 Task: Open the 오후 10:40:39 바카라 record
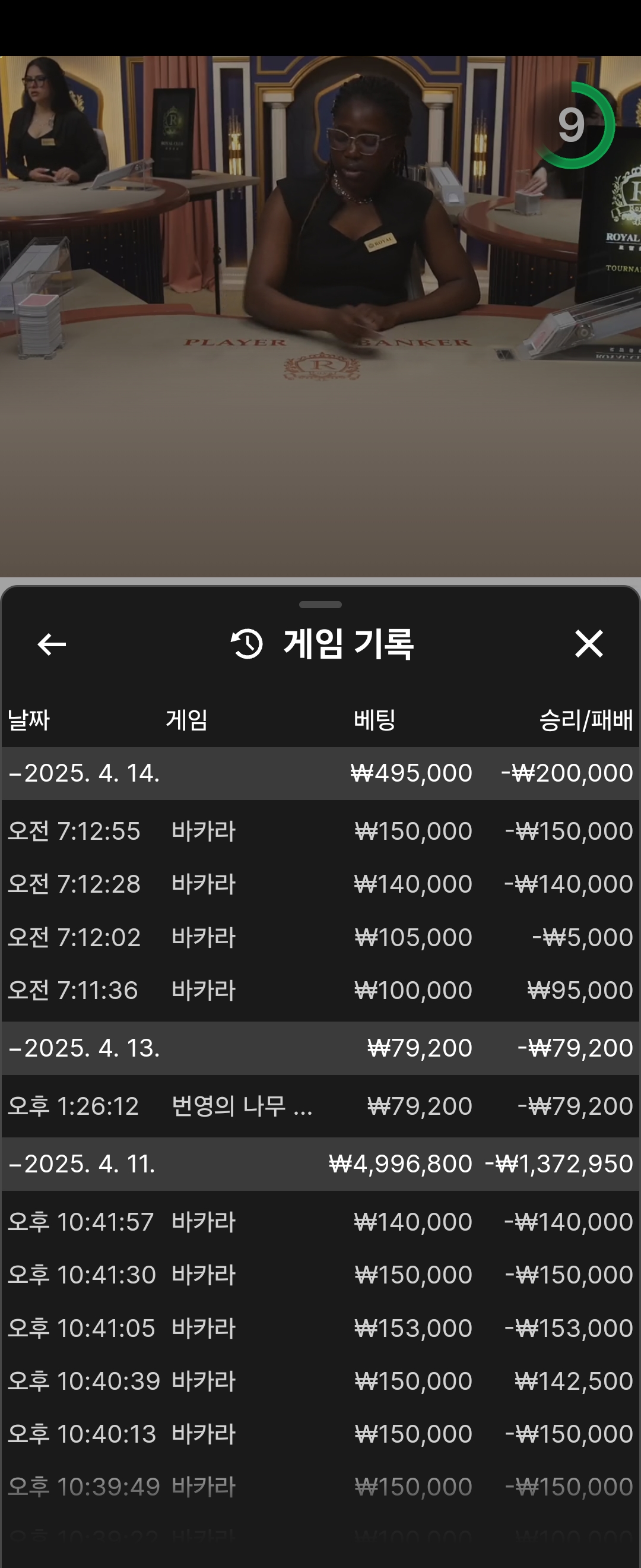point(320,1380)
